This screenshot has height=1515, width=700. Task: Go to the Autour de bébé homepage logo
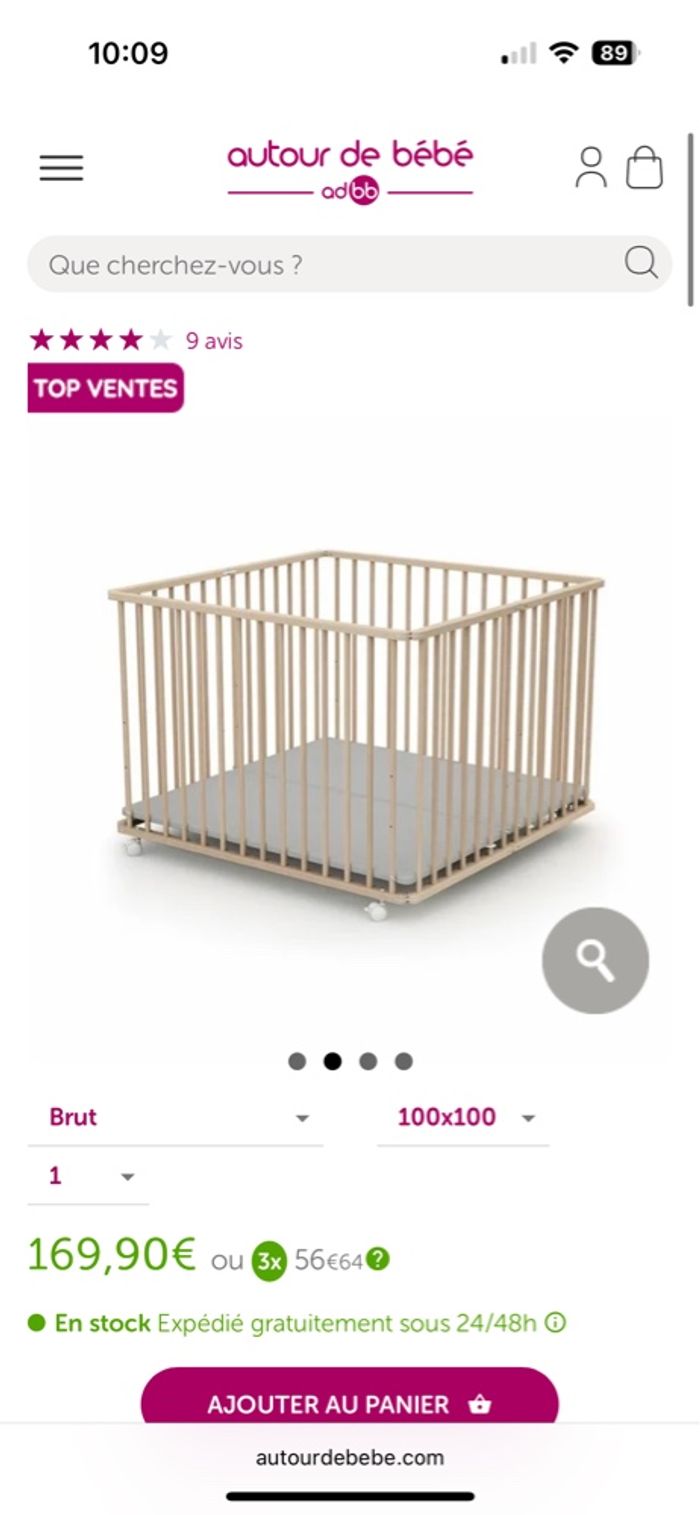(349, 170)
